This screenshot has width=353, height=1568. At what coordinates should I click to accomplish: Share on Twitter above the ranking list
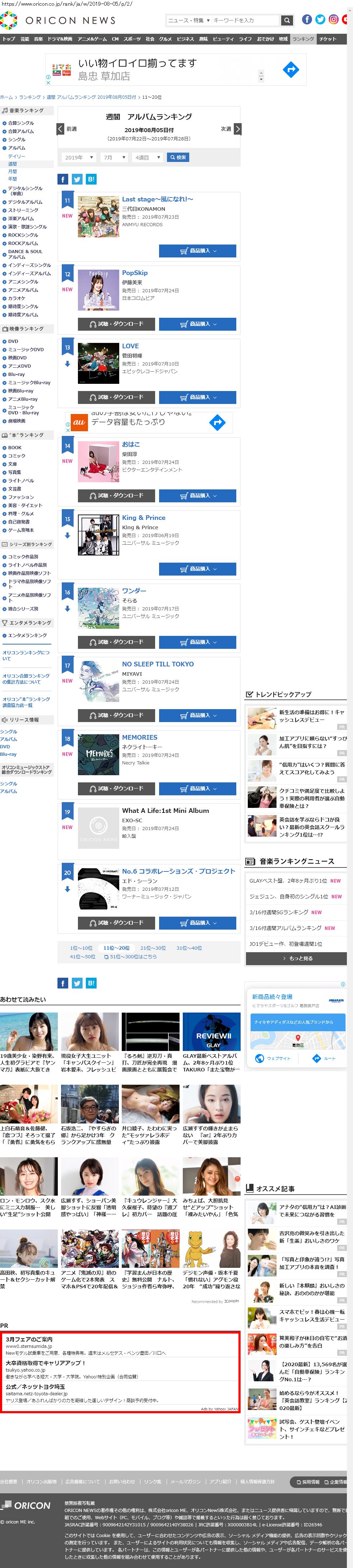(x=77, y=180)
